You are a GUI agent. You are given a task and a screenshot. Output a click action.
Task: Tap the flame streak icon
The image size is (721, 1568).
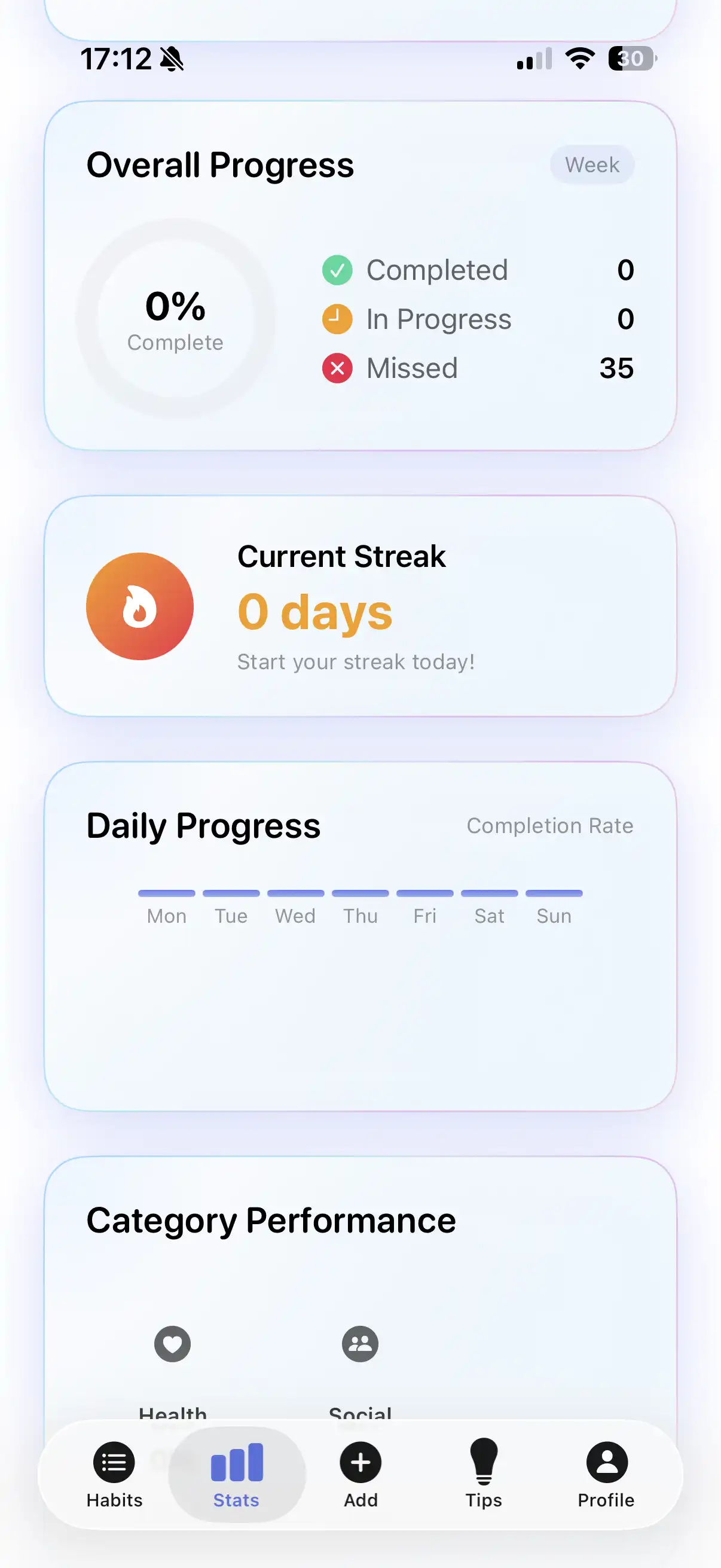(x=139, y=606)
